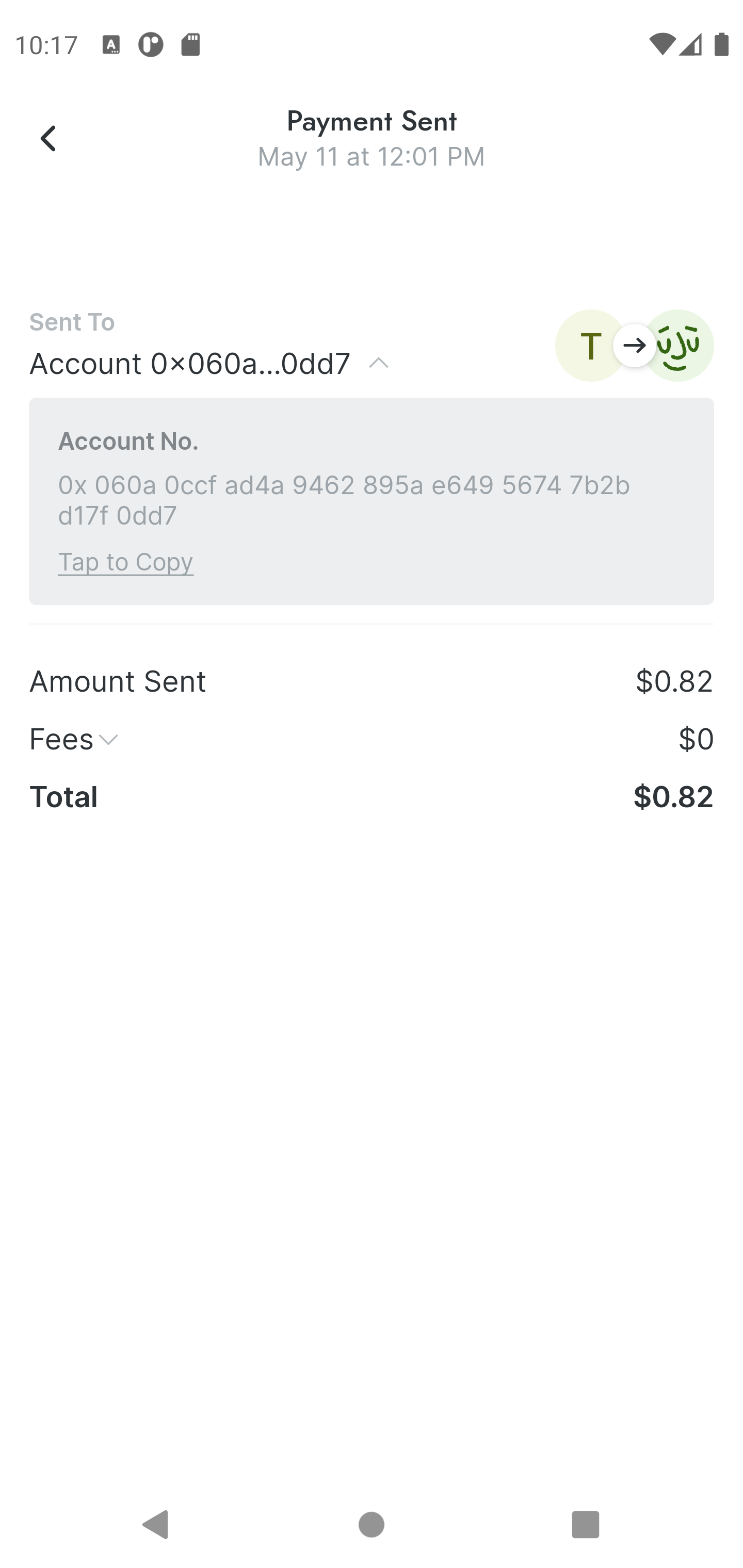Select the $0 fees amount
The width and height of the screenshot is (743, 1568).
[x=697, y=739]
